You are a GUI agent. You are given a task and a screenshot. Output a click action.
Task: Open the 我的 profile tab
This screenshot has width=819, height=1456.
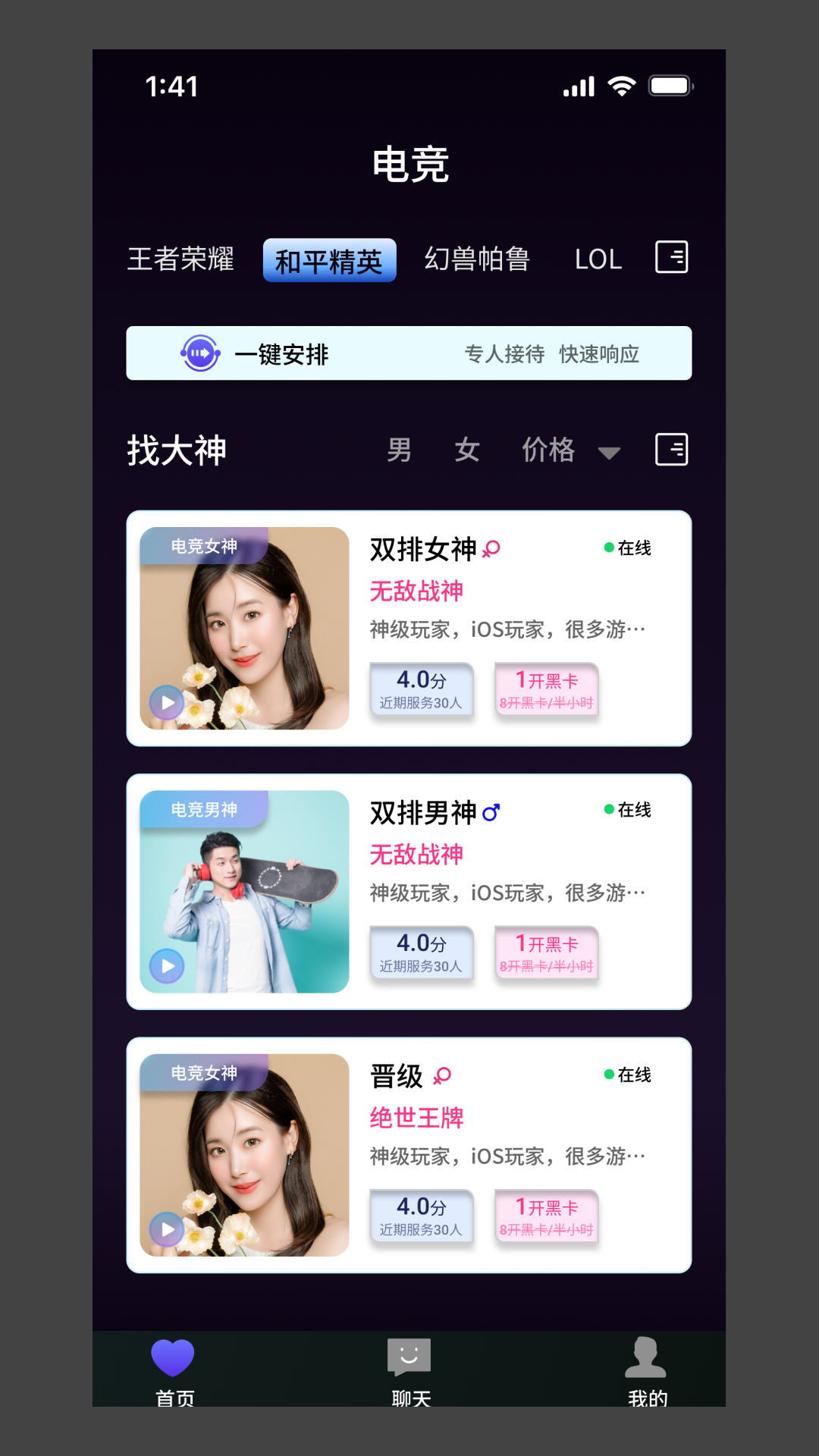click(x=646, y=1371)
